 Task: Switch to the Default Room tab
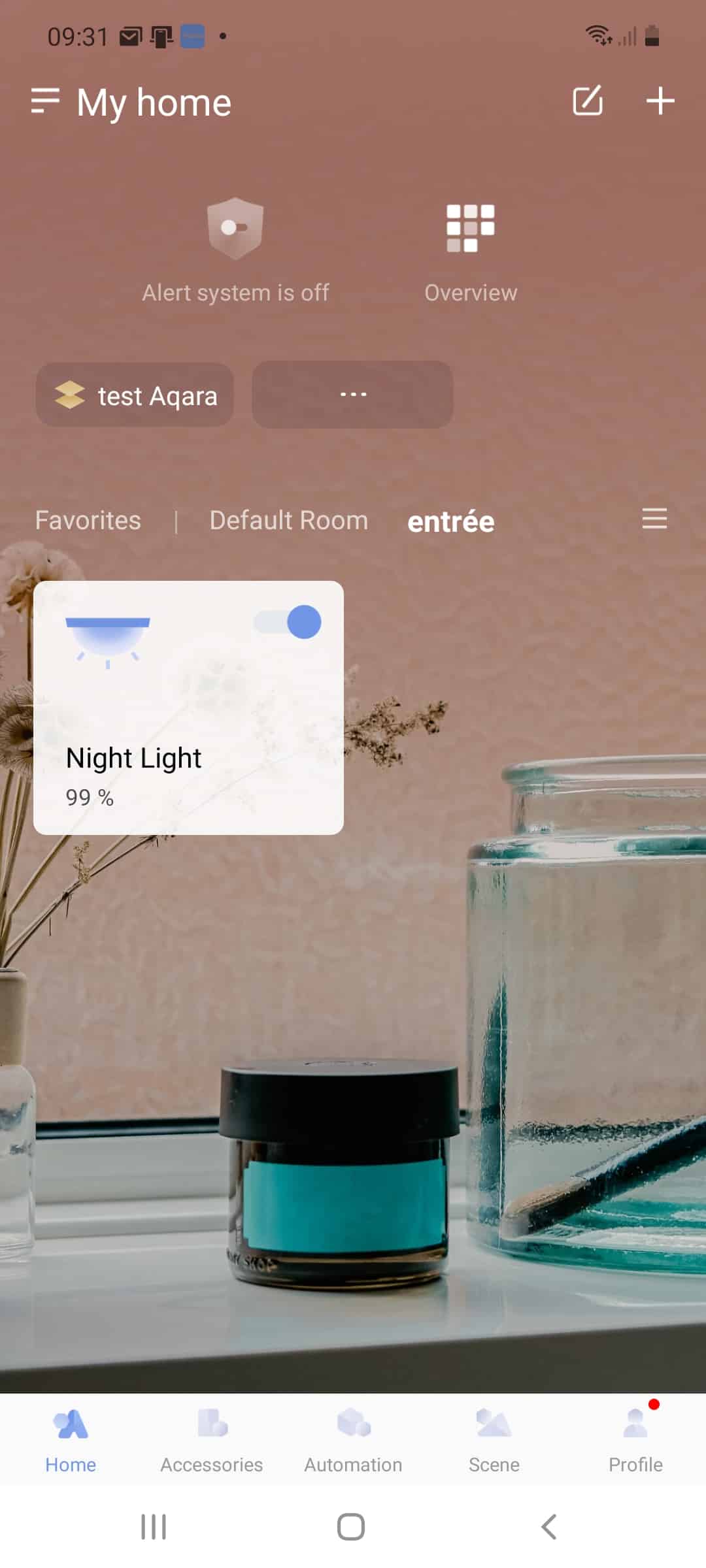[x=288, y=521]
